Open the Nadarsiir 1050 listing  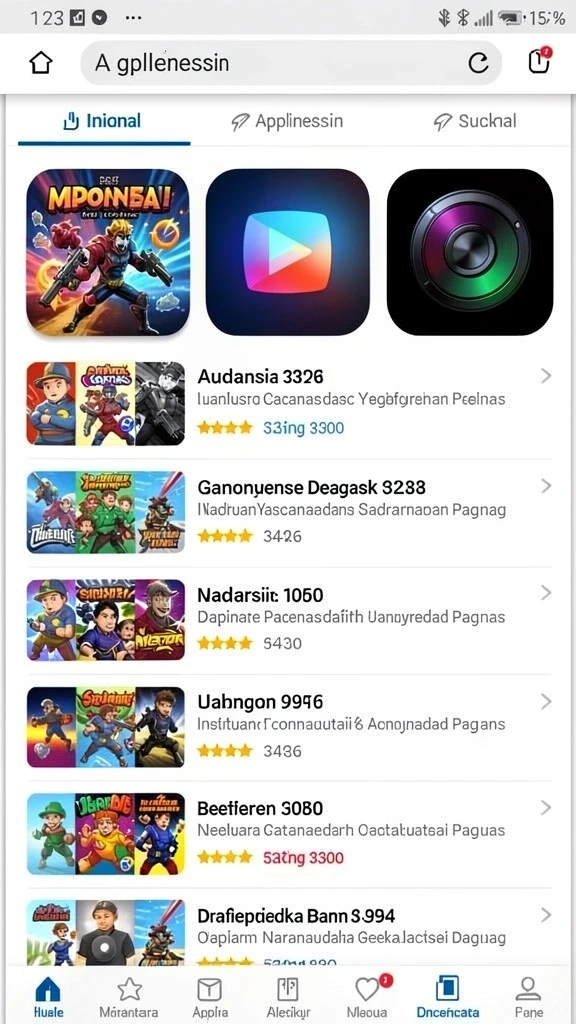point(289,619)
